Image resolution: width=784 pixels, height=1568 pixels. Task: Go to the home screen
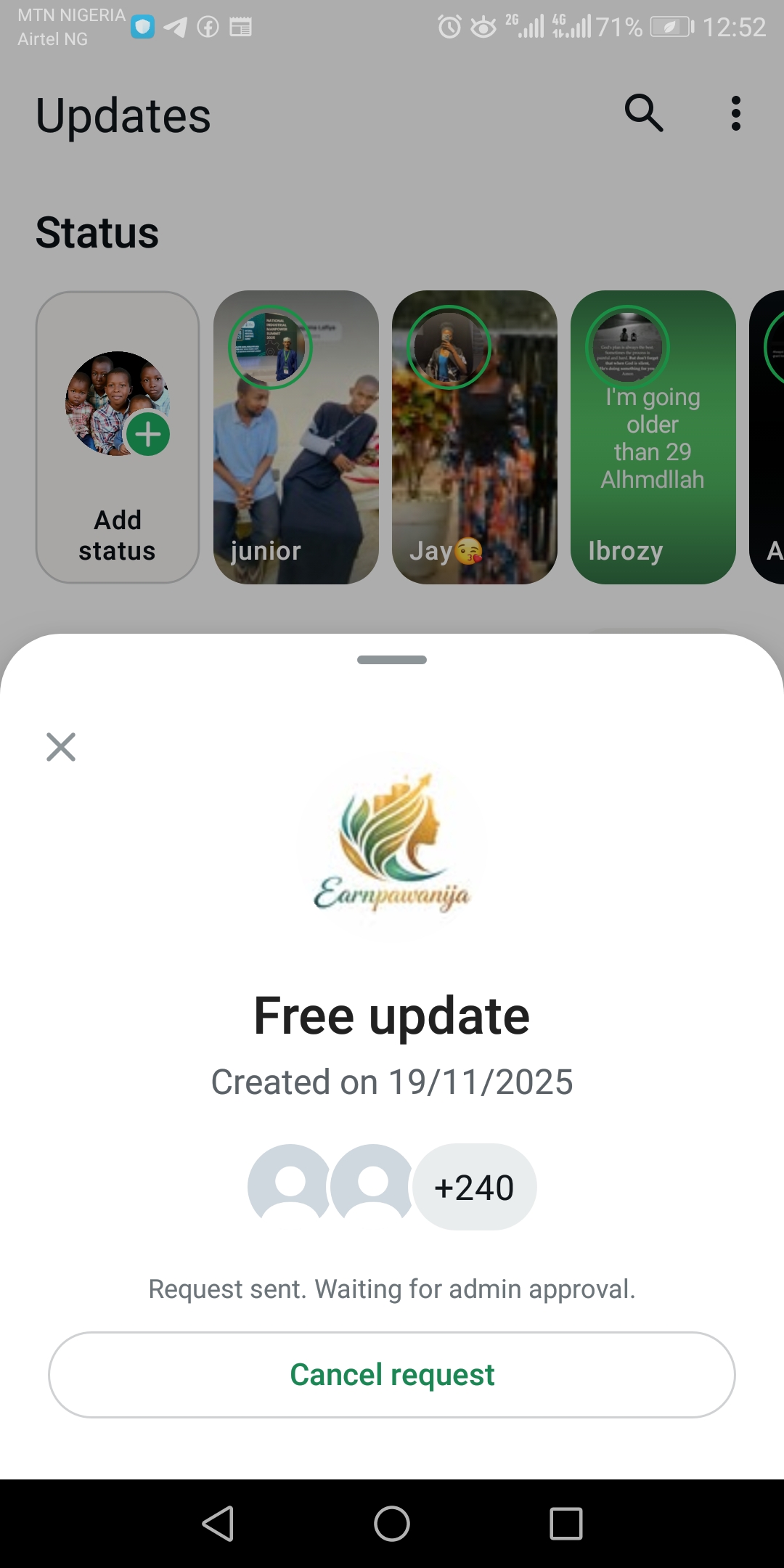point(392,1523)
